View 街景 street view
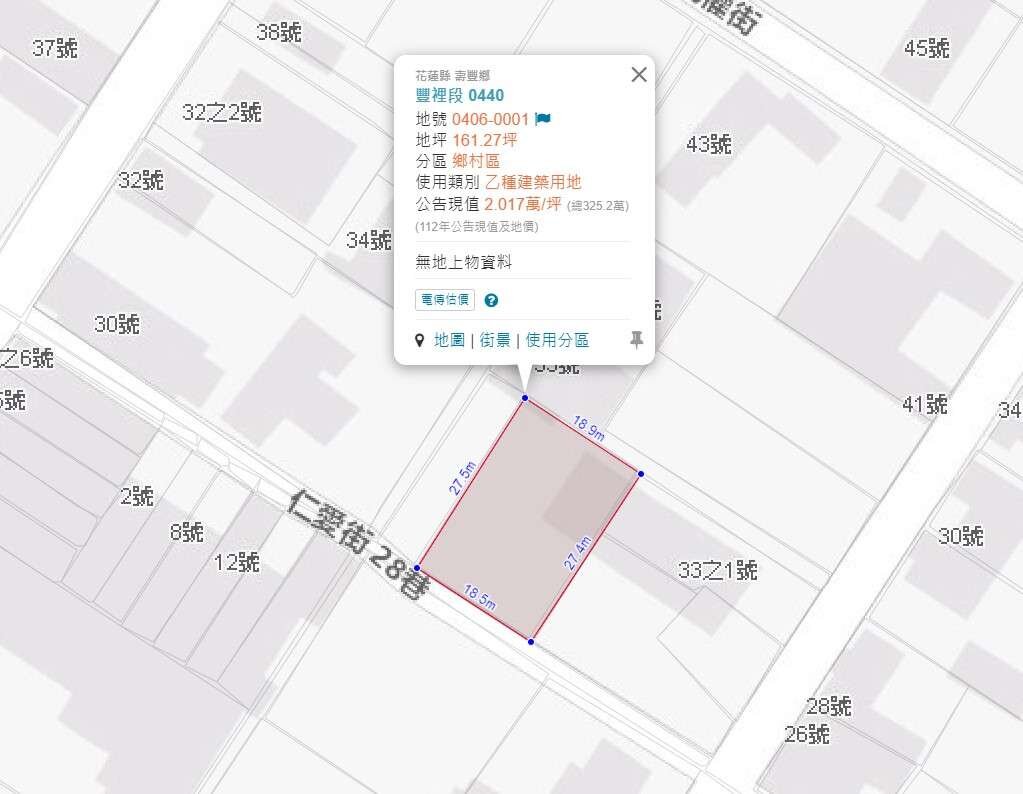Viewport: 1023px width, 794px height. click(495, 340)
